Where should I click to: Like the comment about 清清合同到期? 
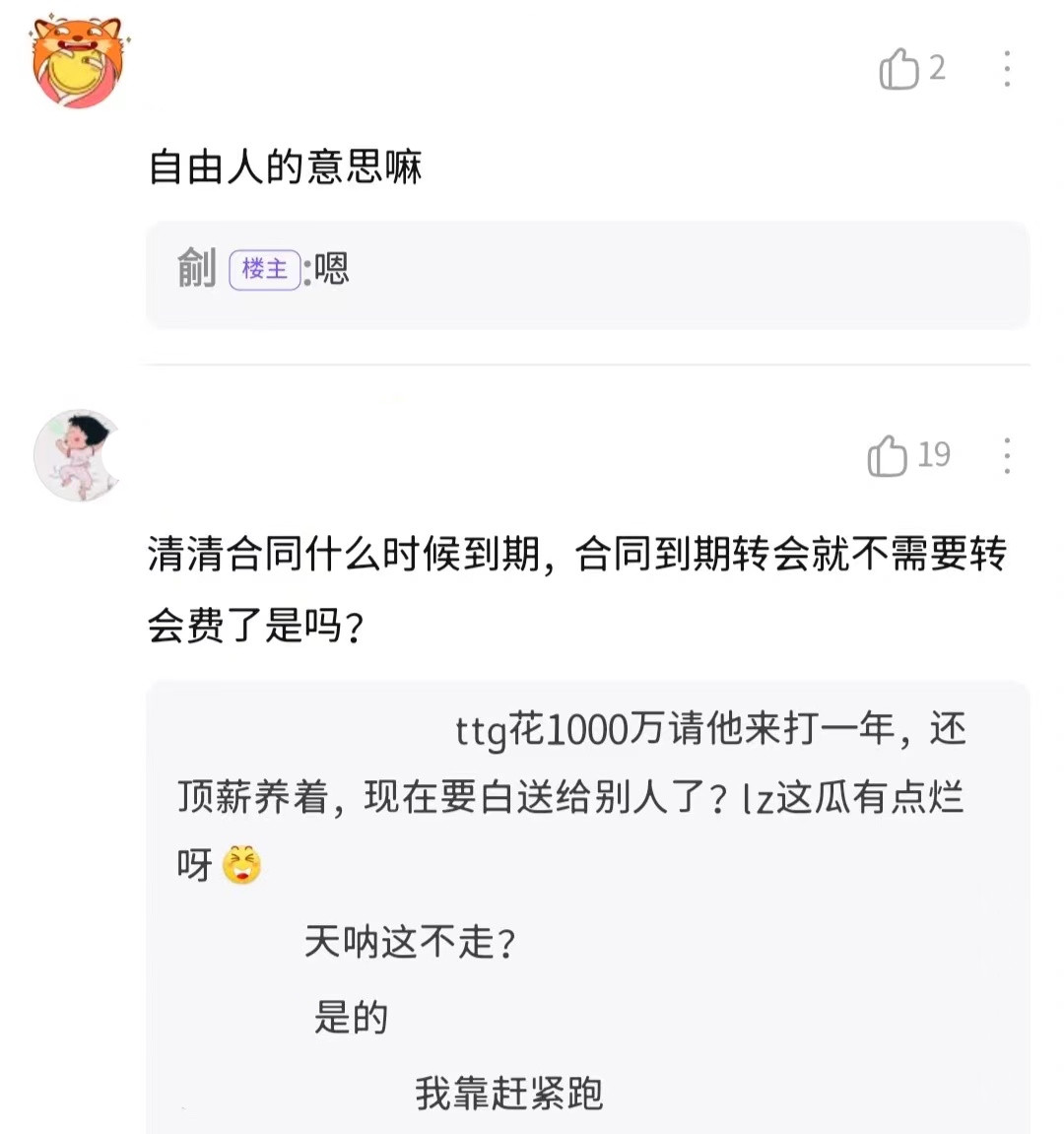coord(888,456)
